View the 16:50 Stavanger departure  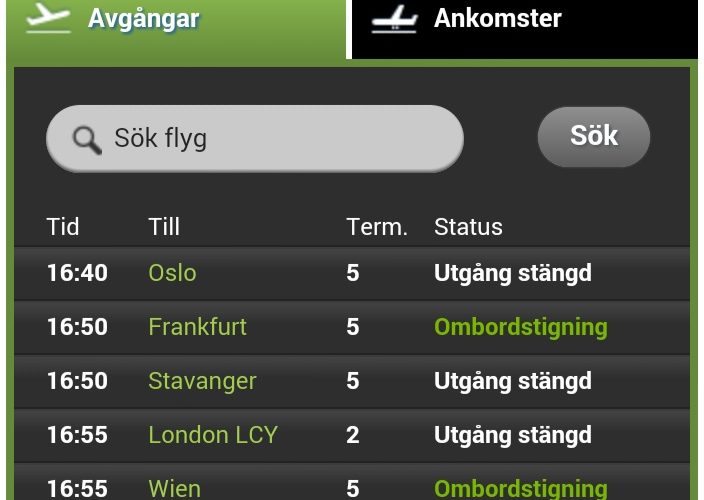point(350,381)
